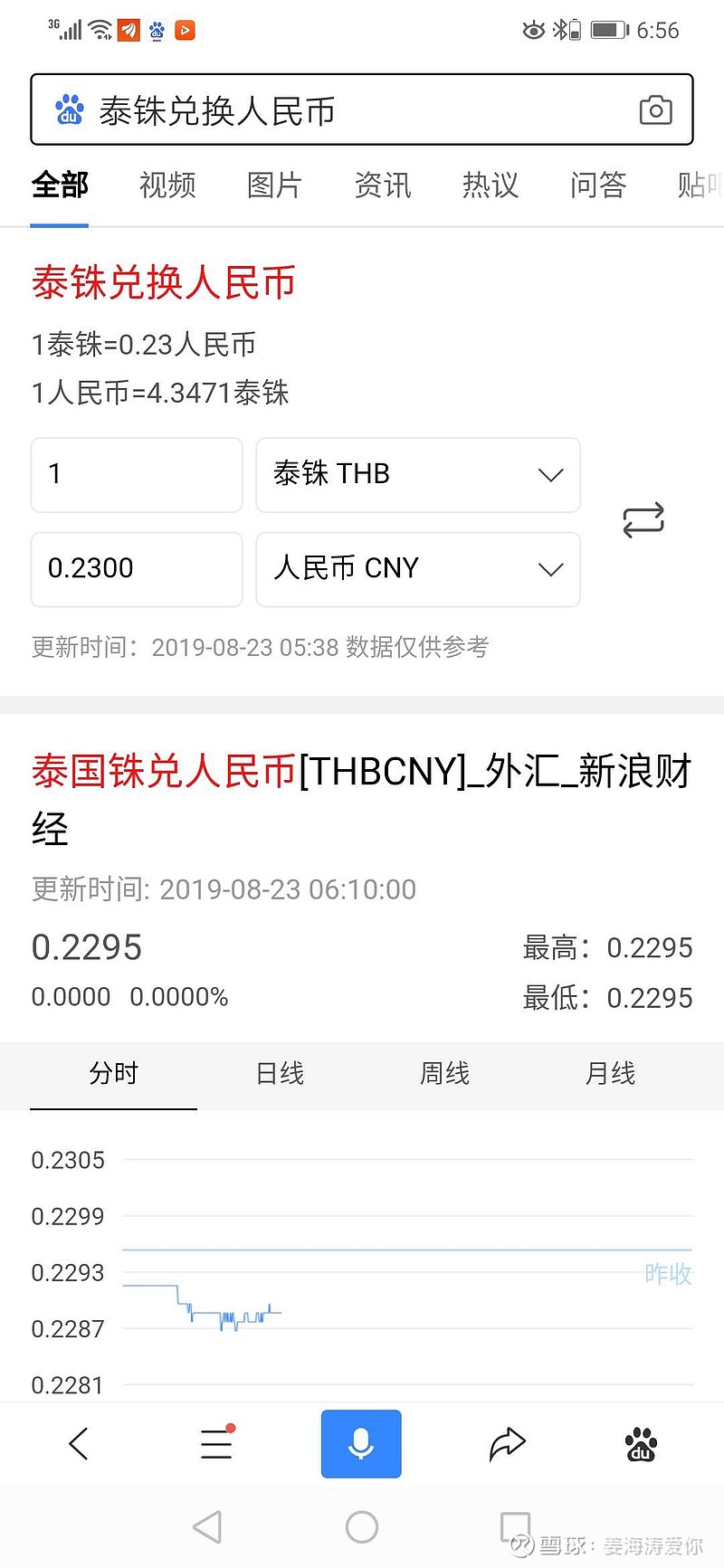Image resolution: width=724 pixels, height=1568 pixels.
Task: Expand the 泰铢 THB currency dropdown
Action: 418,475
